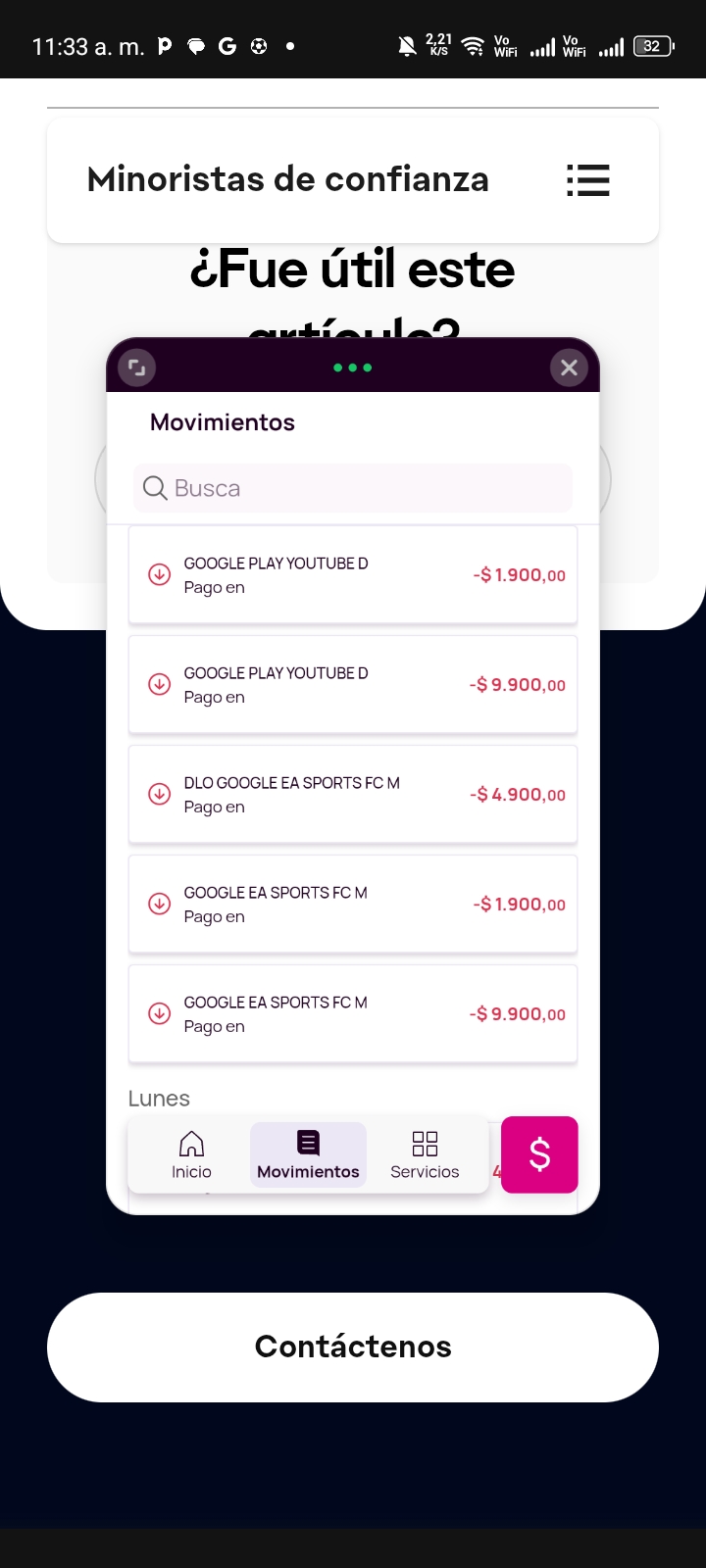Tap the pink dollar sign button
The image size is (706, 1568).
539,1154
